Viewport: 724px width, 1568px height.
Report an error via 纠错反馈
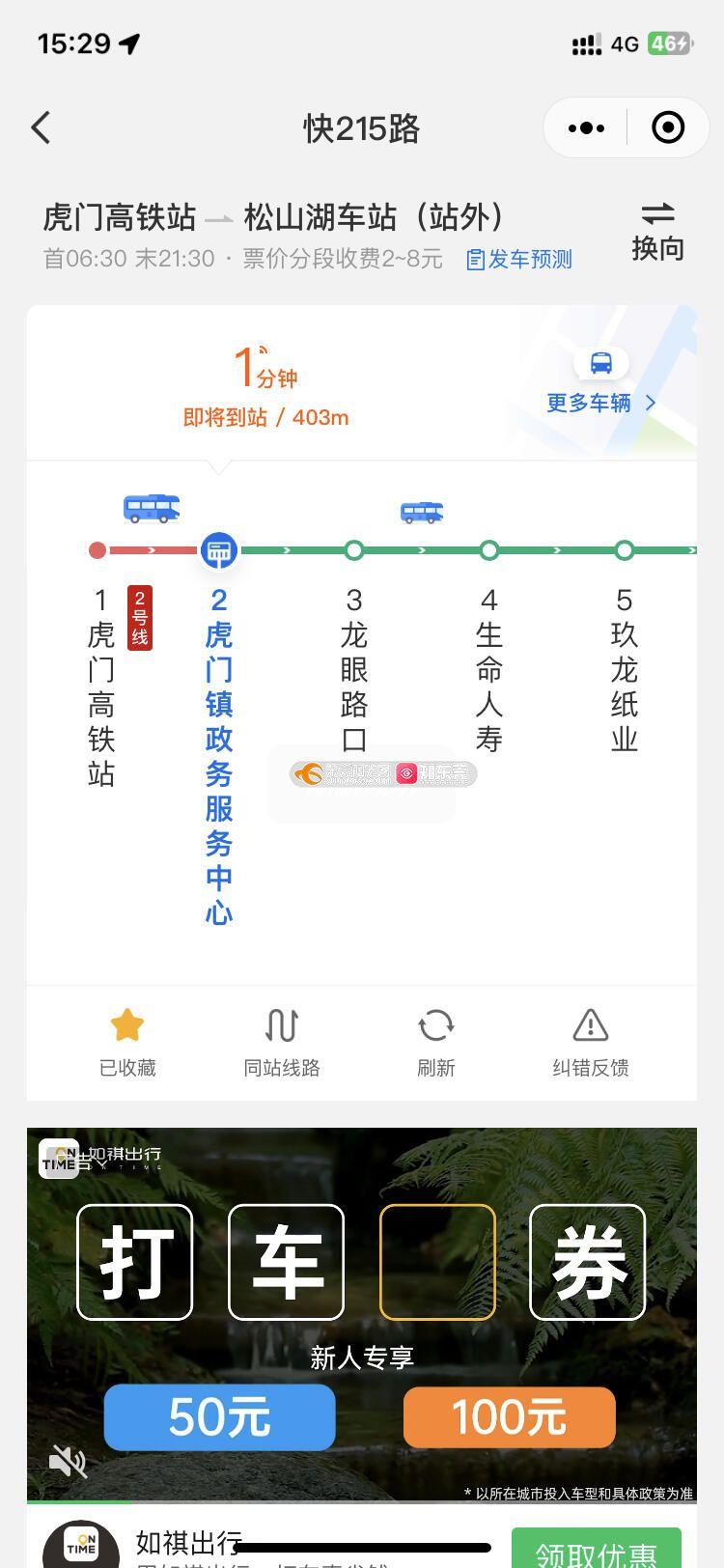point(591,1042)
